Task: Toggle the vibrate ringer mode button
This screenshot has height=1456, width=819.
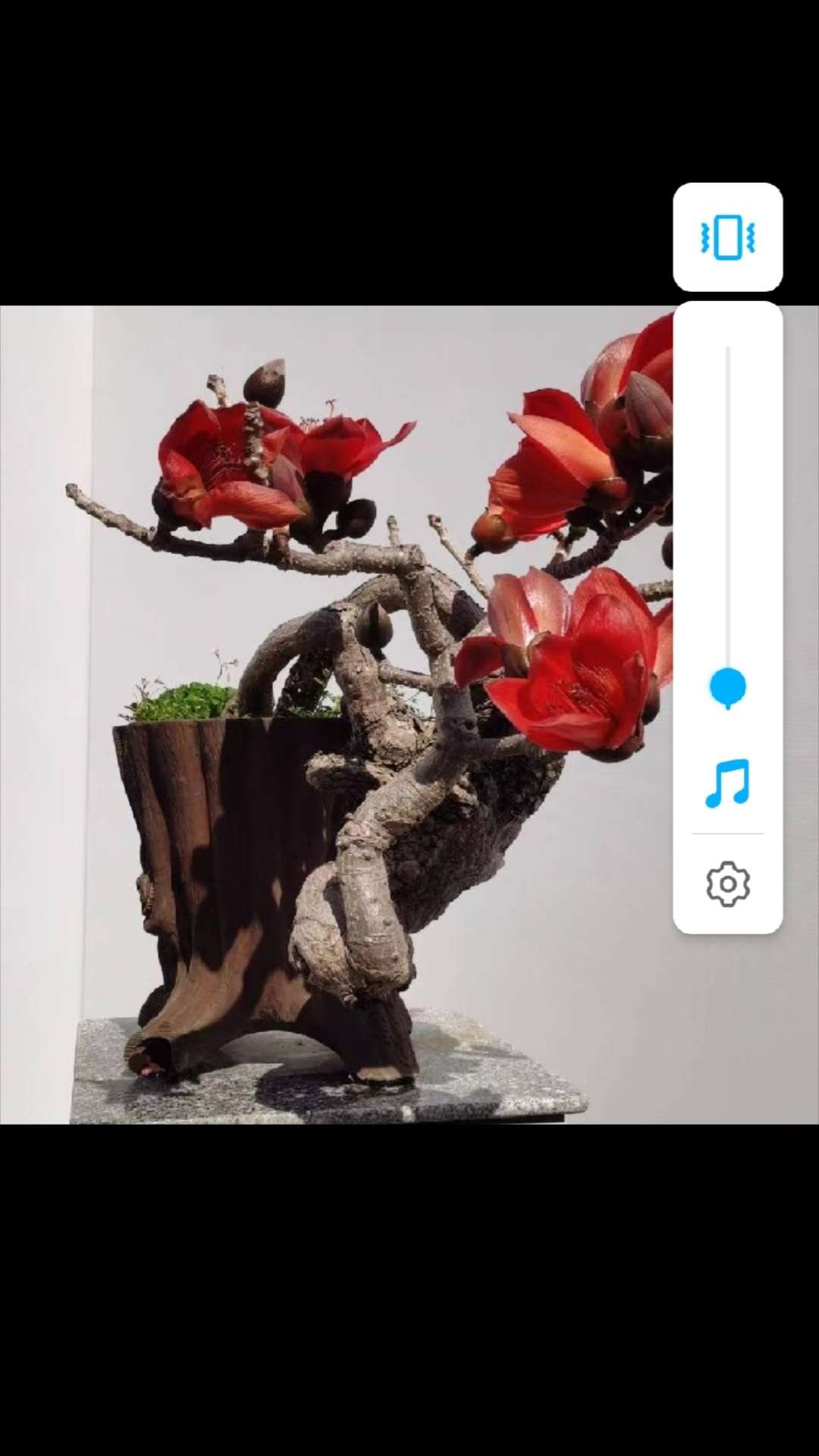Action: [727, 237]
